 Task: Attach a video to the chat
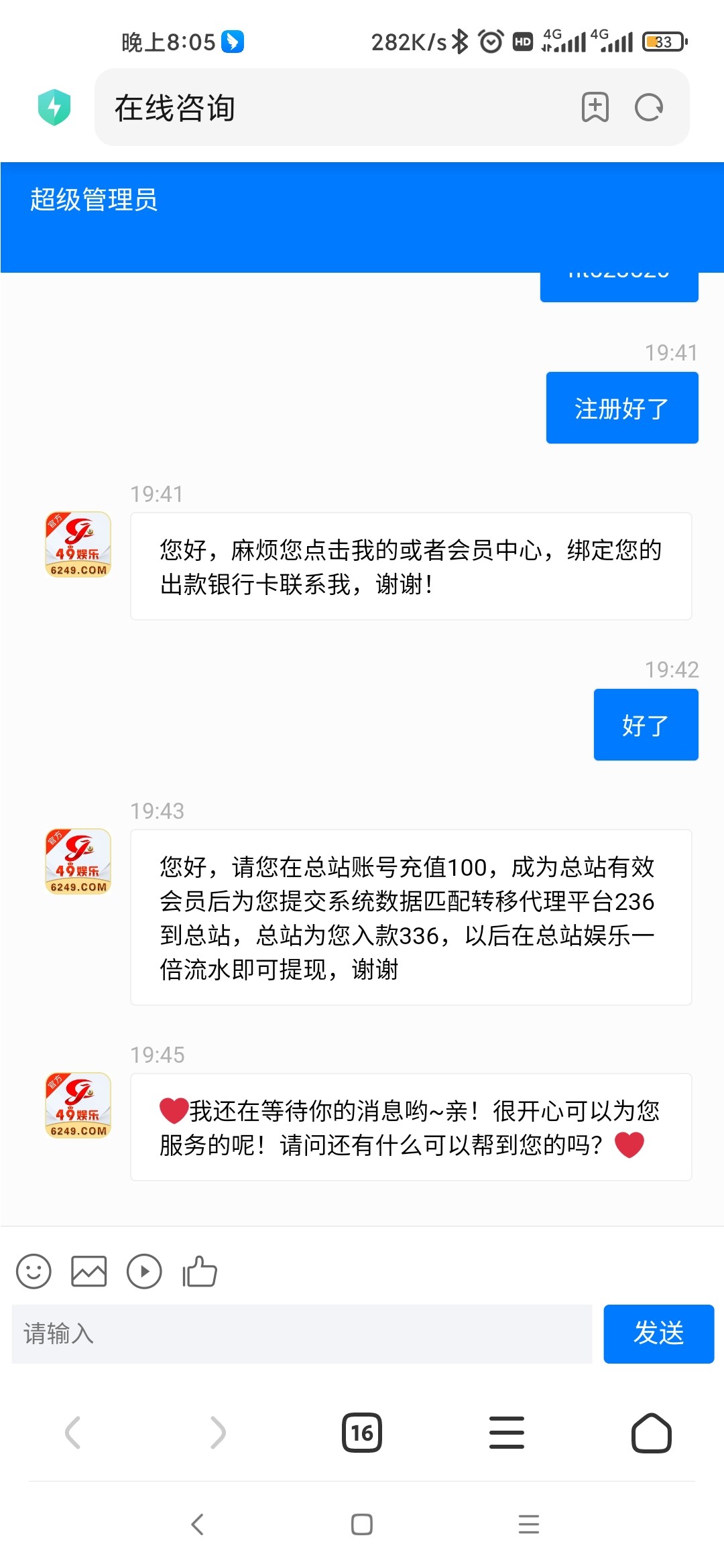point(144,1271)
